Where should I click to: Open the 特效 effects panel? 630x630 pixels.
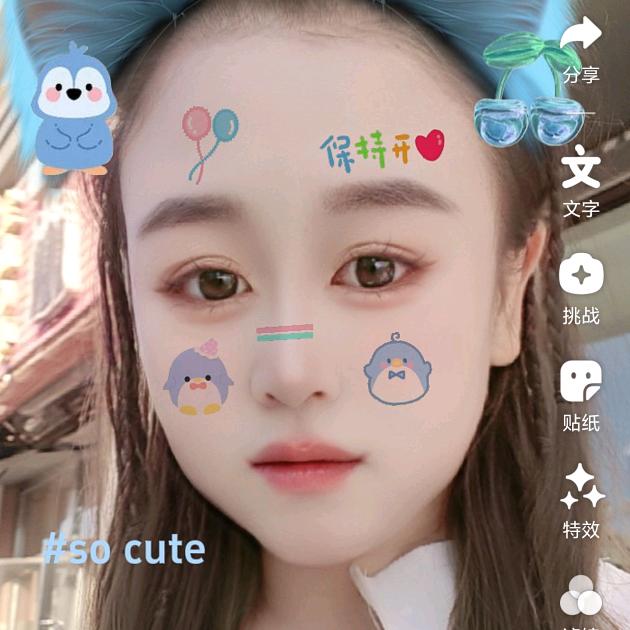pos(582,488)
